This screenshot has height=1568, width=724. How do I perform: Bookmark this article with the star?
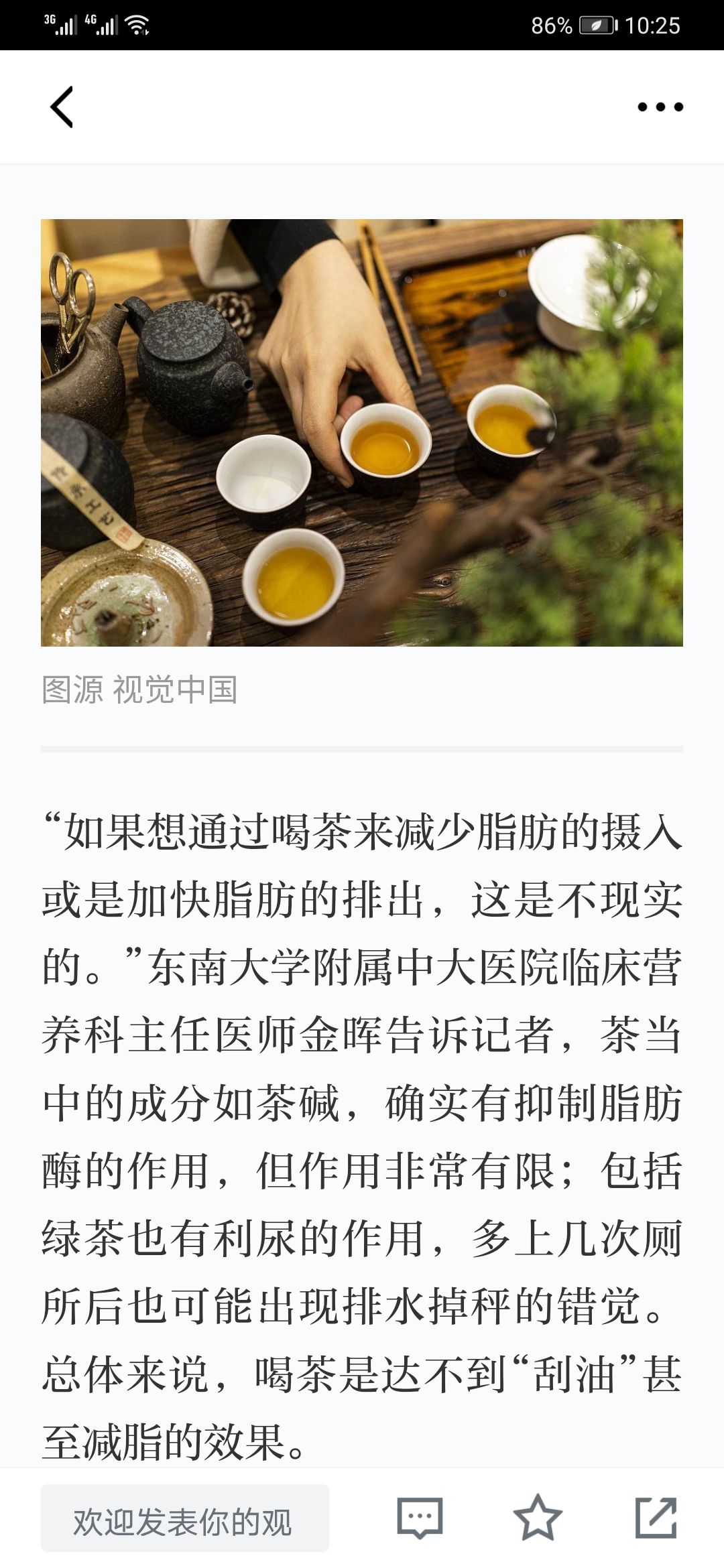pos(537,1518)
